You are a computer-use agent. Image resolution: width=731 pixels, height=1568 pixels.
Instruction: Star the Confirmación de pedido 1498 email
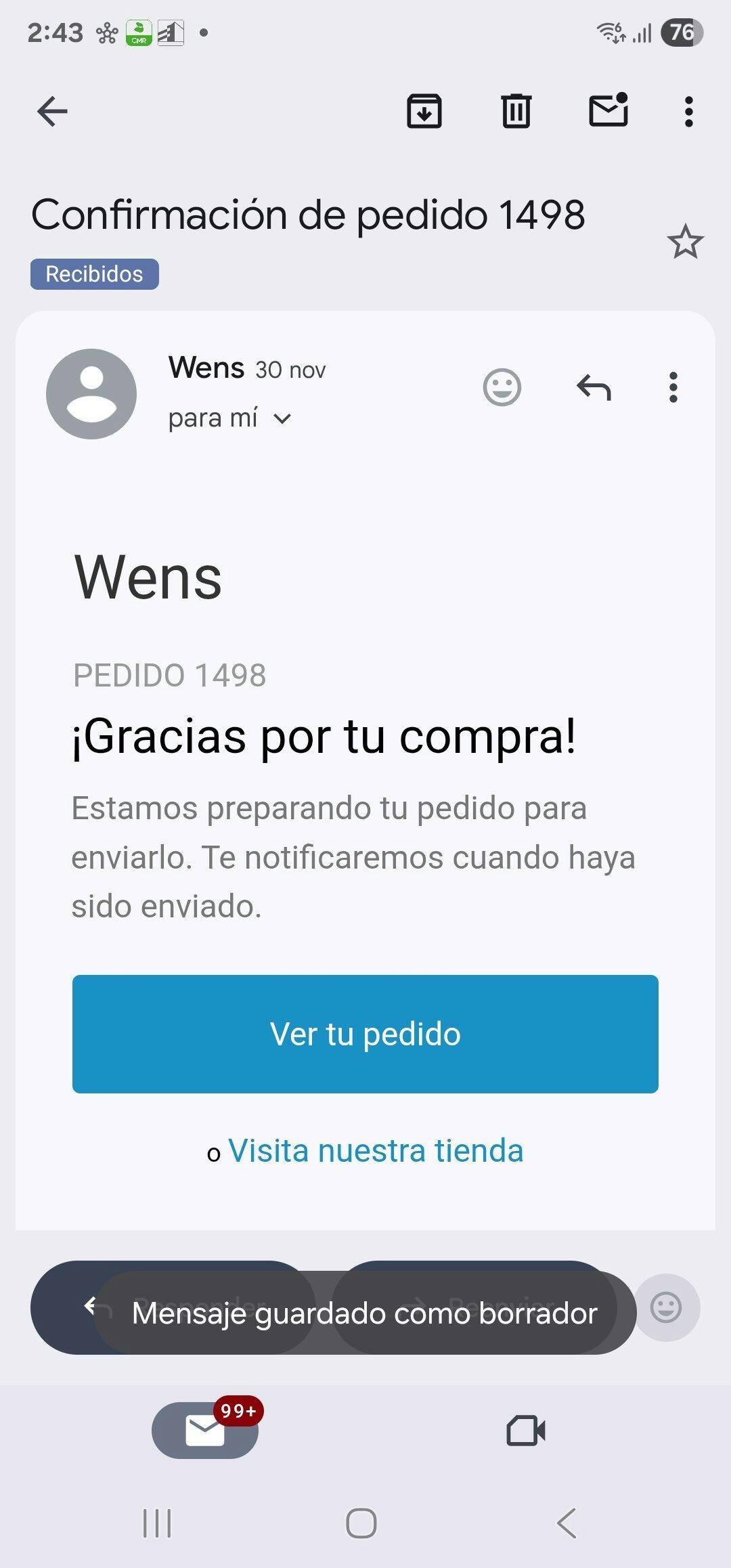click(x=685, y=242)
